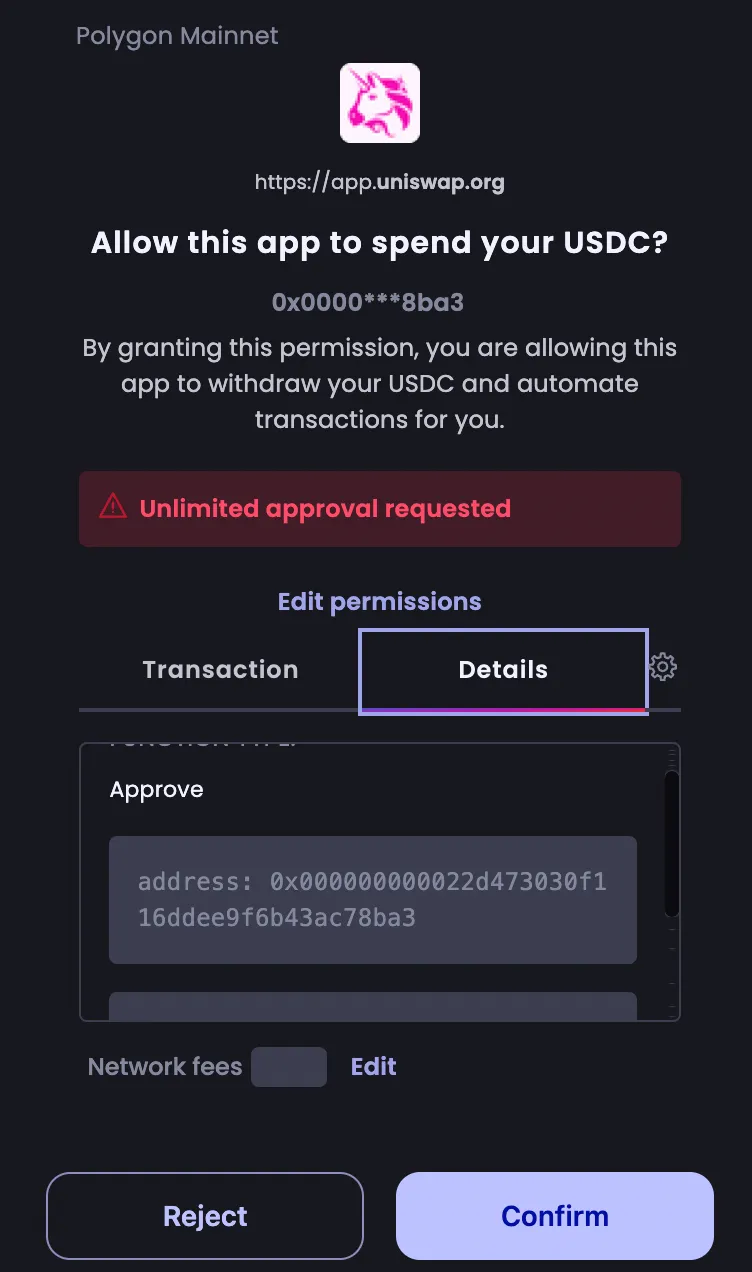Click the Approve function type label
Screen dimensions: 752x1272
click(156, 789)
